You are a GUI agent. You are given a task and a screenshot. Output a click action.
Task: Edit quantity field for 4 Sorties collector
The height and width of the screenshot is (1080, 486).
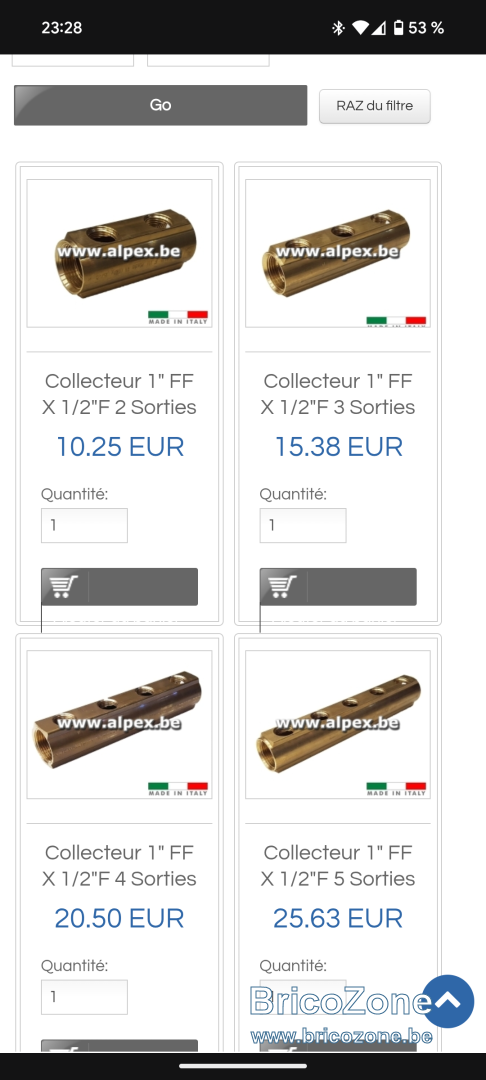pyautogui.click(x=84, y=997)
